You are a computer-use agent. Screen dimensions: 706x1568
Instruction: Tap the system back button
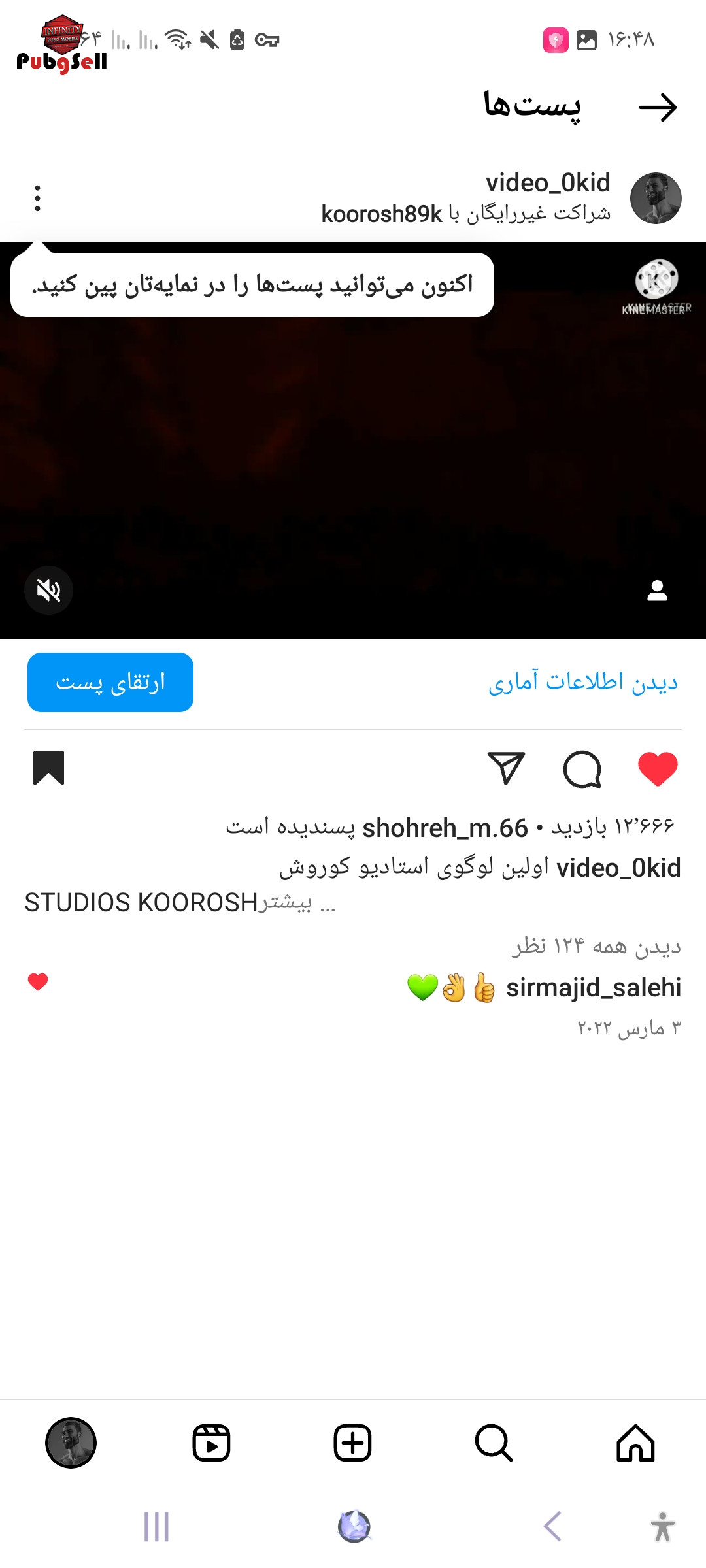click(553, 1527)
